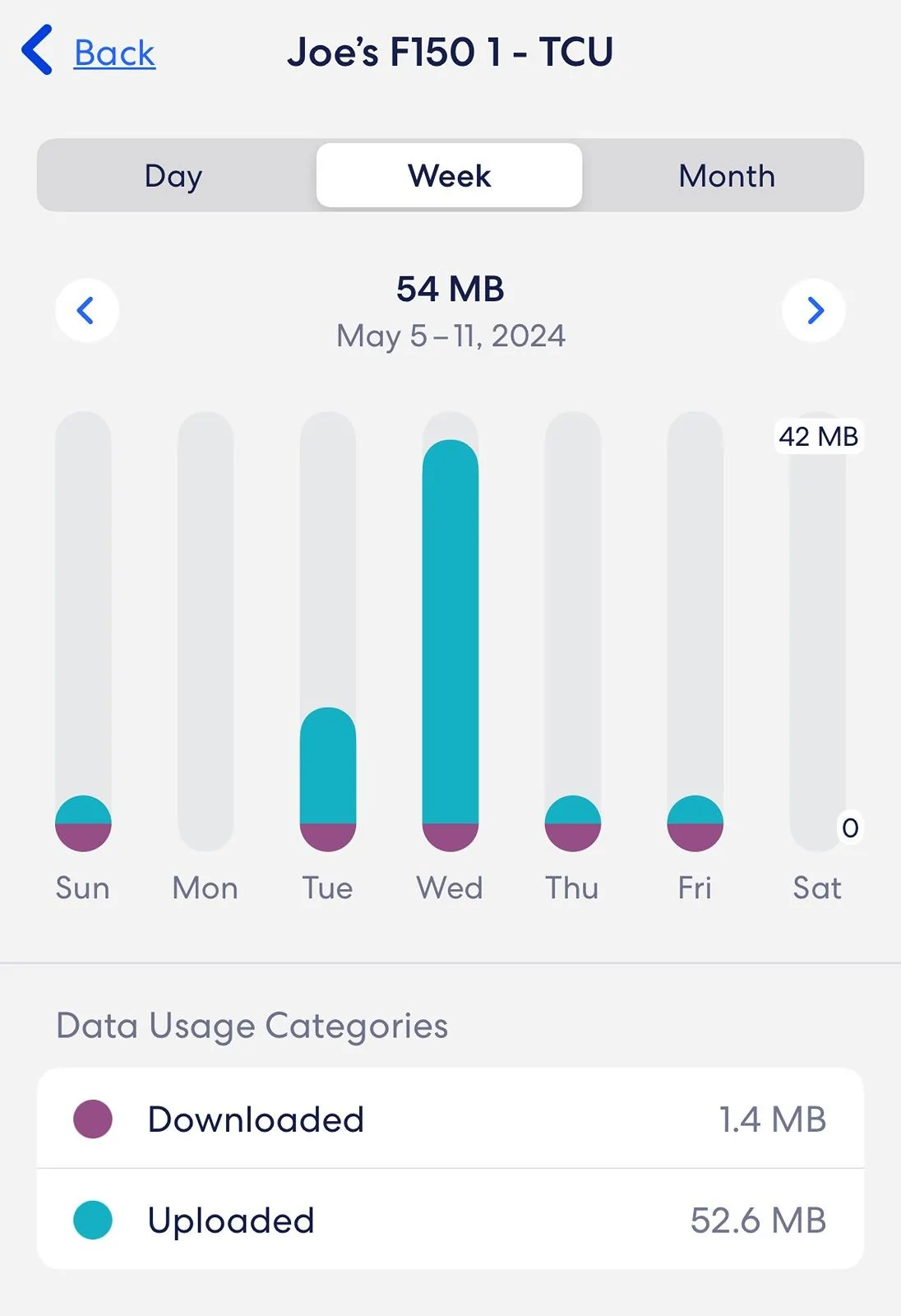Image resolution: width=901 pixels, height=1316 pixels.
Task: Switch to the Month view
Action: (x=727, y=175)
